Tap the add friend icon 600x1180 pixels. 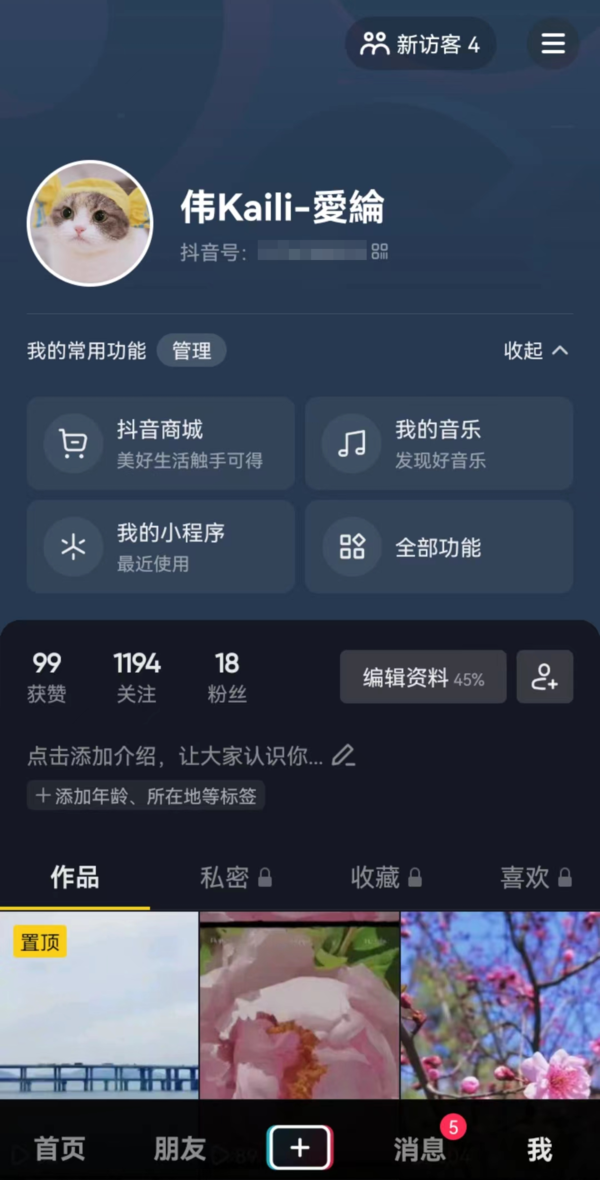point(545,677)
